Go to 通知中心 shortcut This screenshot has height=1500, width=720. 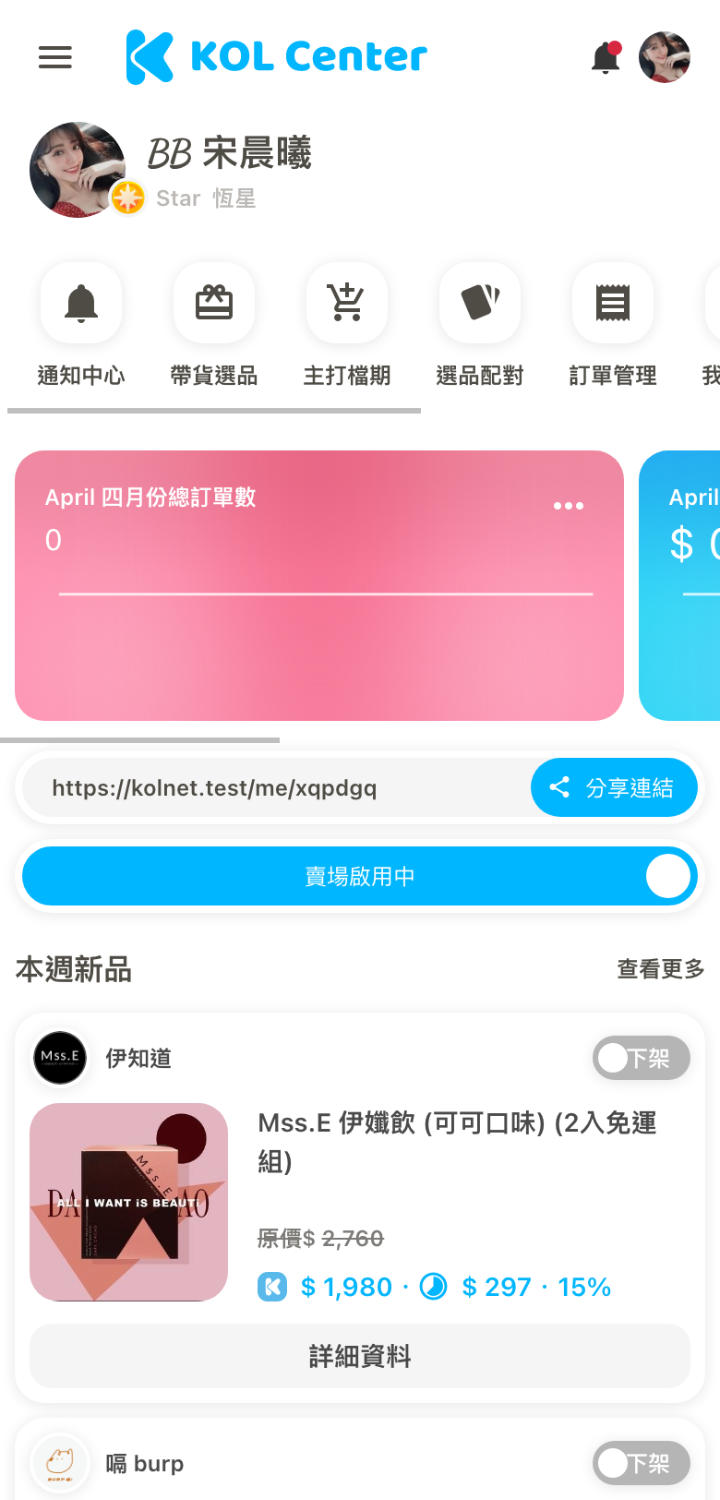[81, 303]
